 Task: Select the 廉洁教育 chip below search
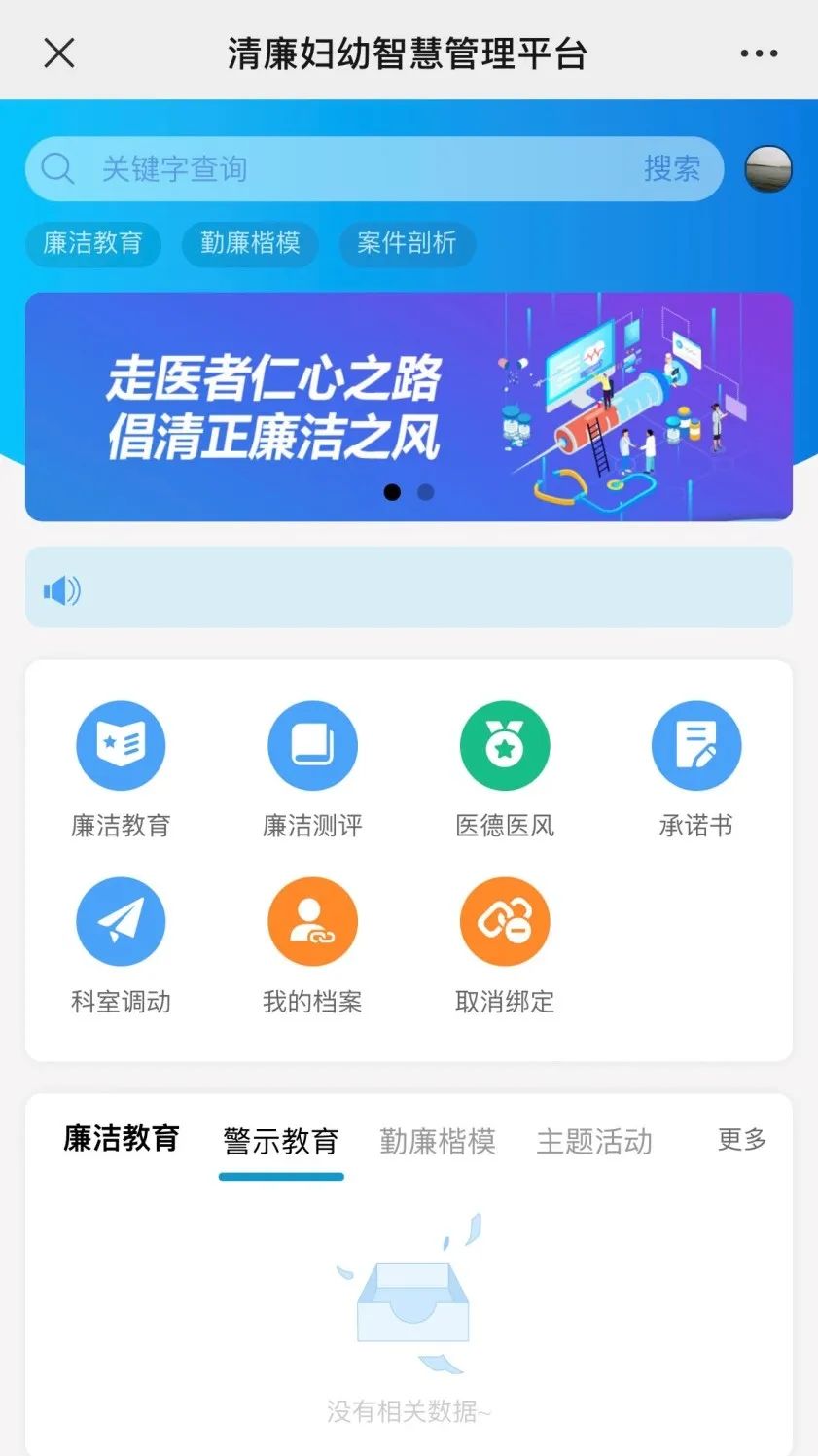pyautogui.click(x=92, y=243)
